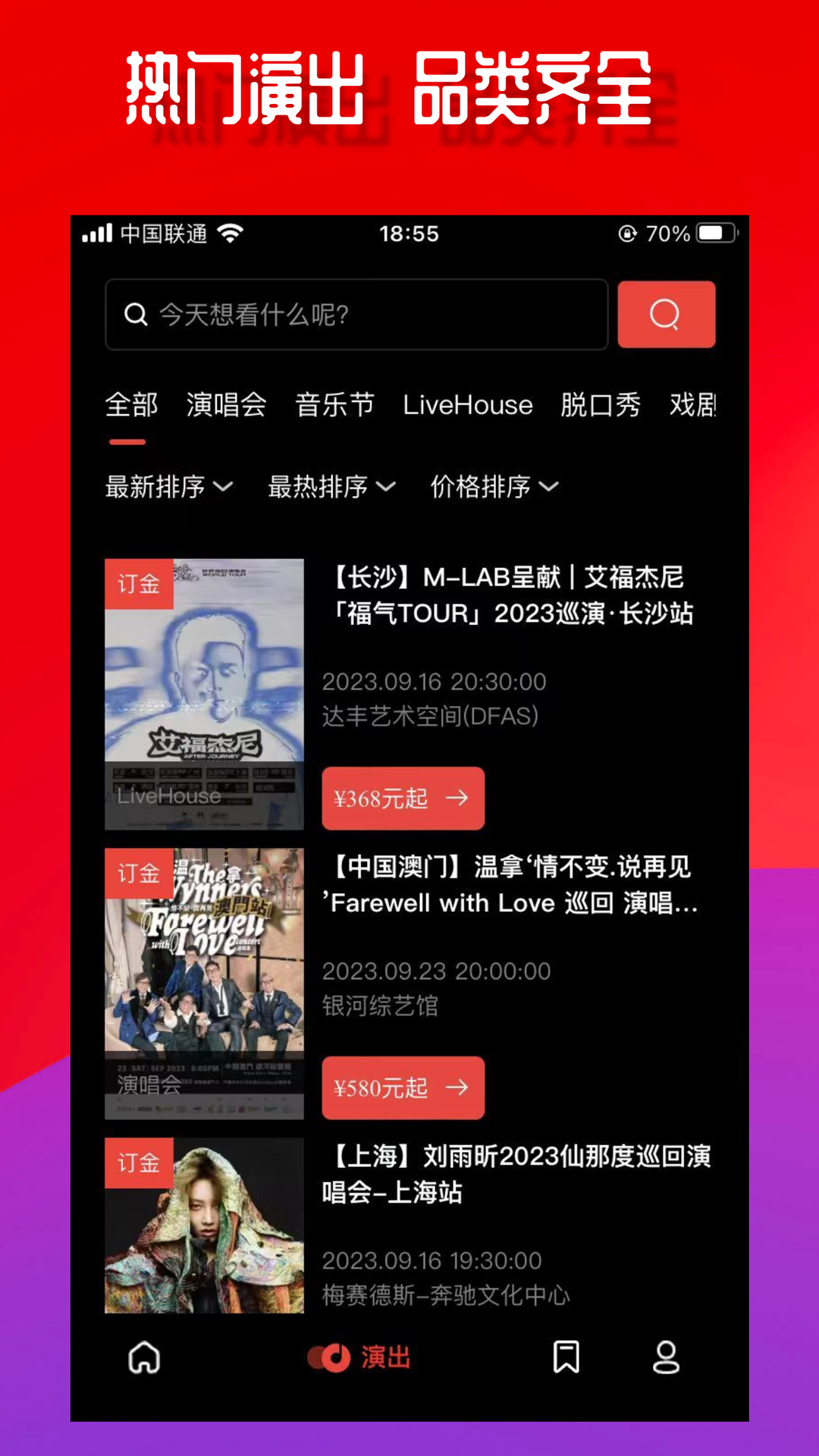The height and width of the screenshot is (1456, 819).
Task: Select the 订金 badge on first event poster
Action: (140, 584)
